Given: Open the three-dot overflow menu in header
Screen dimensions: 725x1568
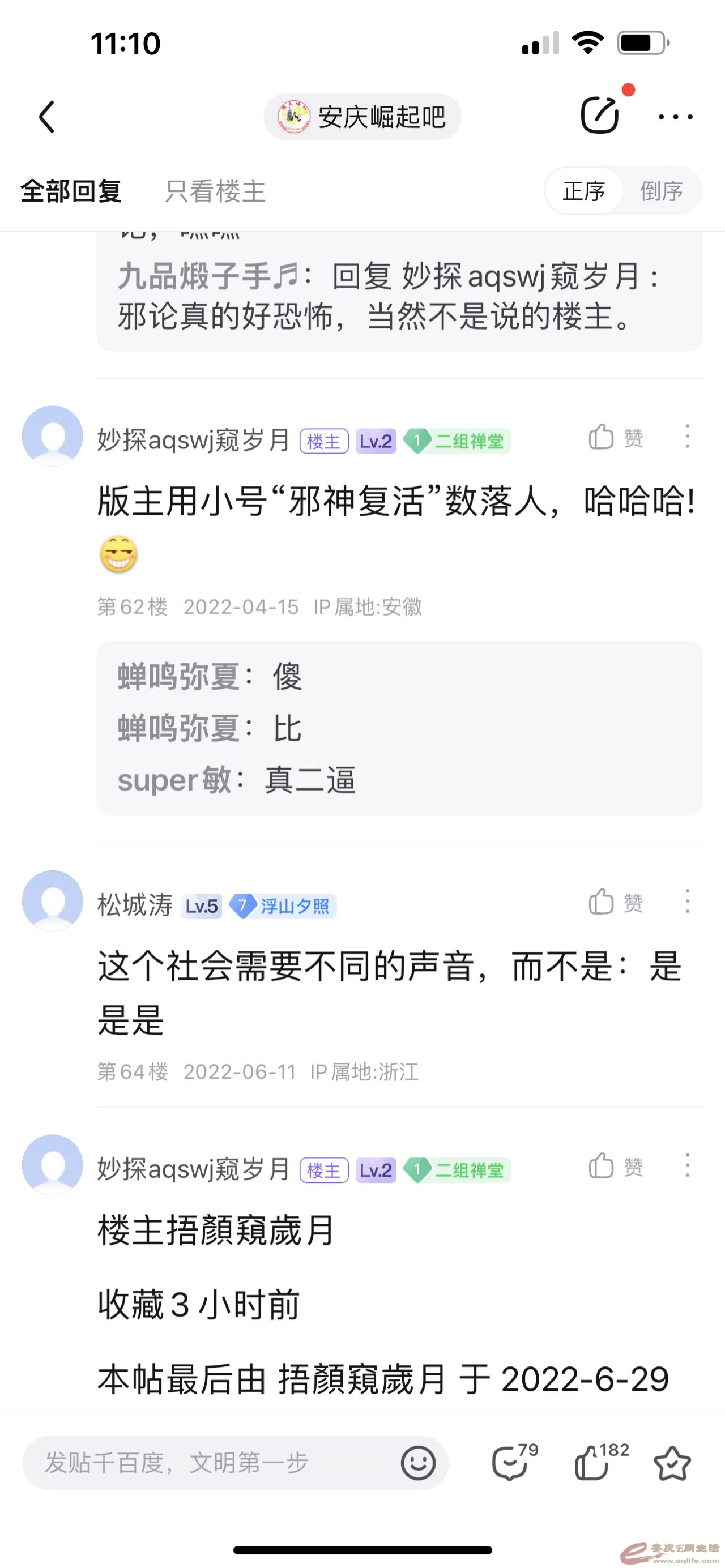Looking at the screenshot, I should pyautogui.click(x=675, y=117).
